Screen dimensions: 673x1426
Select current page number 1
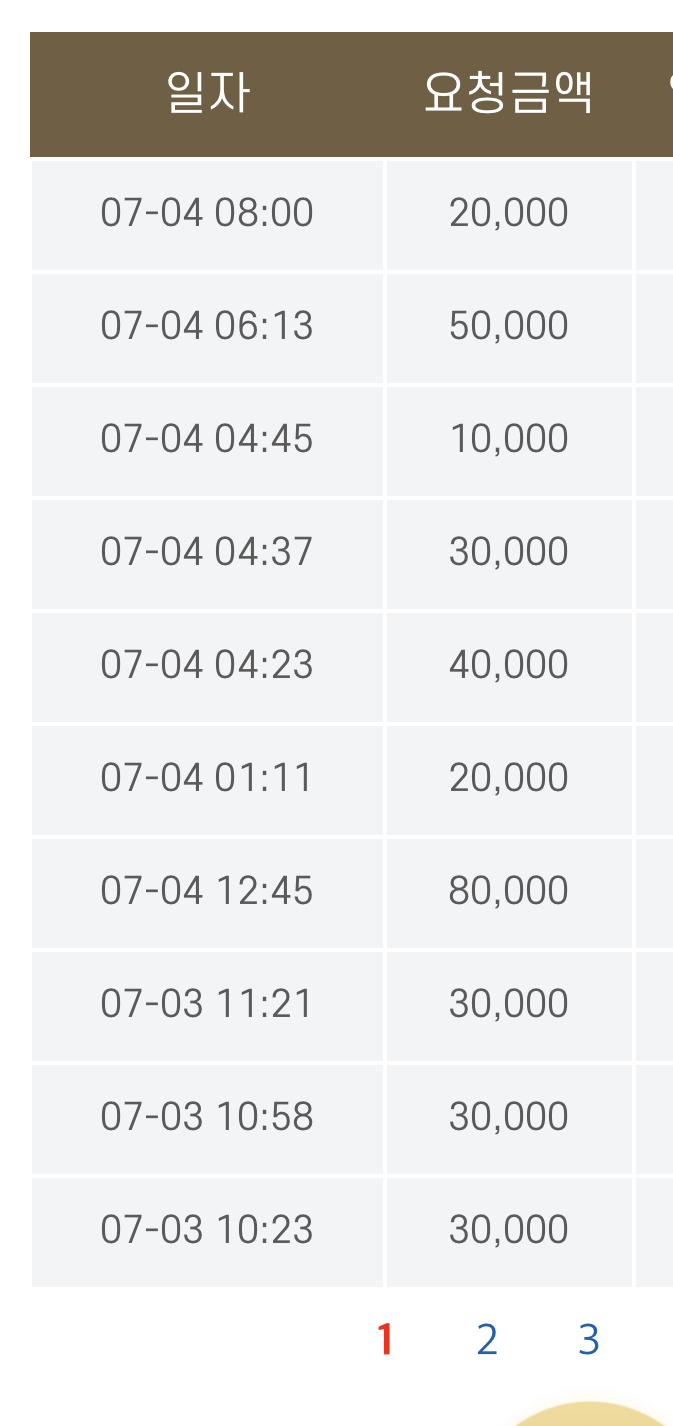click(x=385, y=1339)
